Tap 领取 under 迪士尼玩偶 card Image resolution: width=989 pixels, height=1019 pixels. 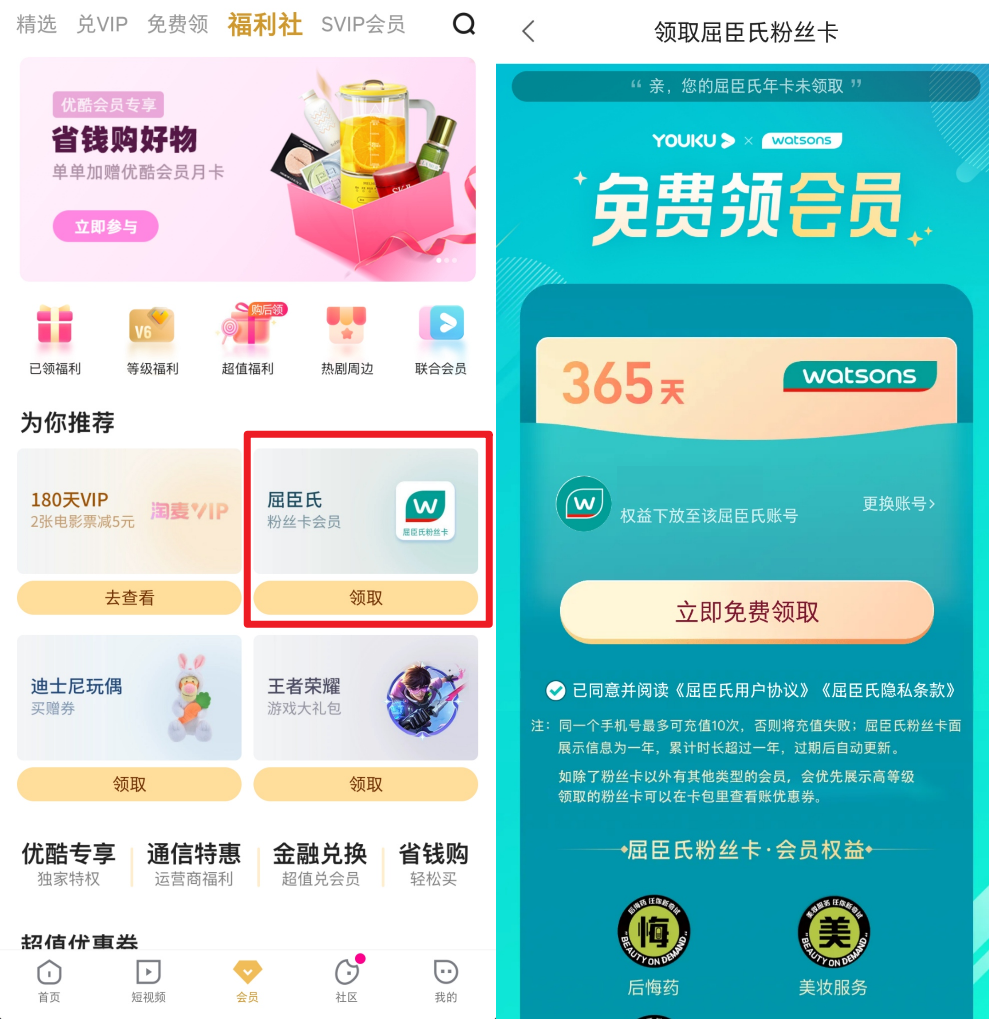[129, 785]
